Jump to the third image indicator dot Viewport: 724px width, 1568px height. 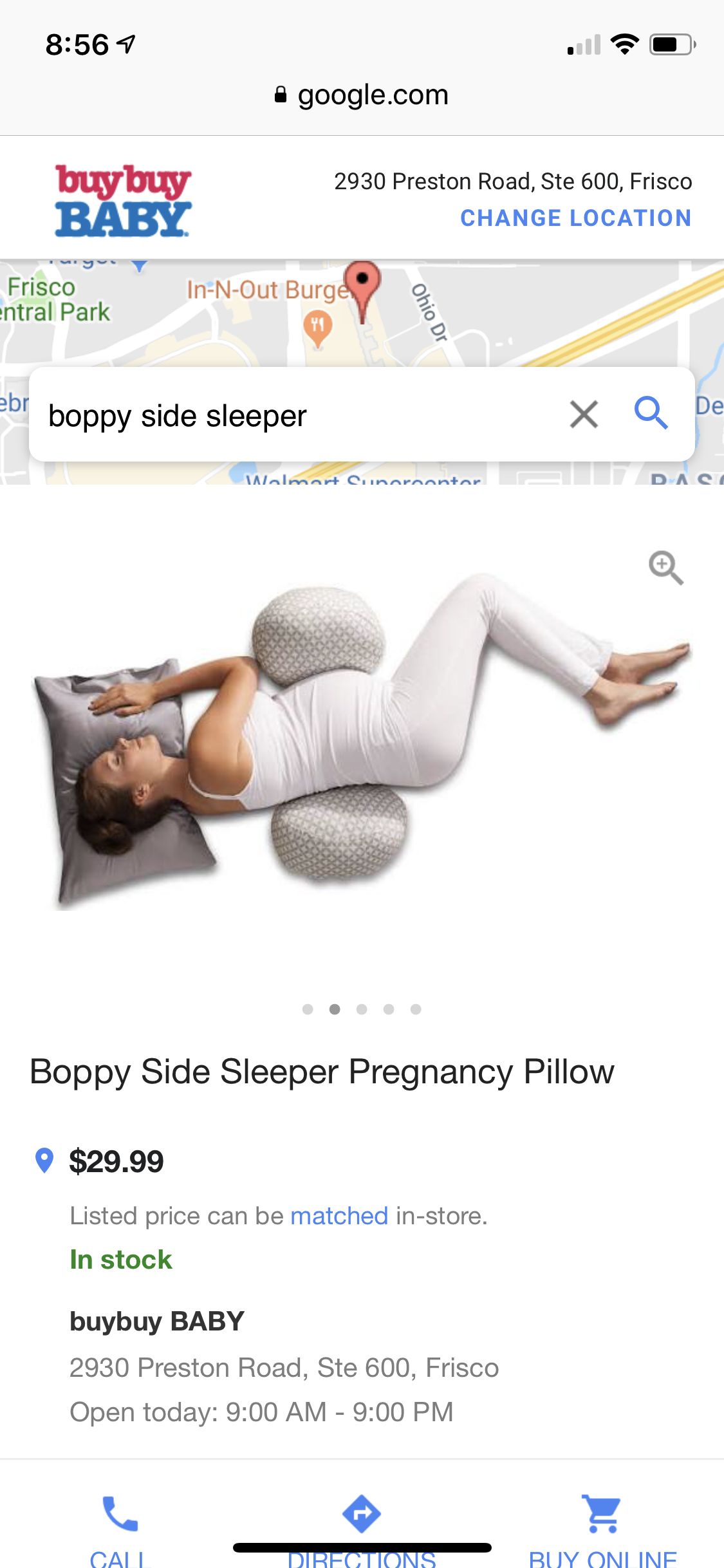(362, 1009)
